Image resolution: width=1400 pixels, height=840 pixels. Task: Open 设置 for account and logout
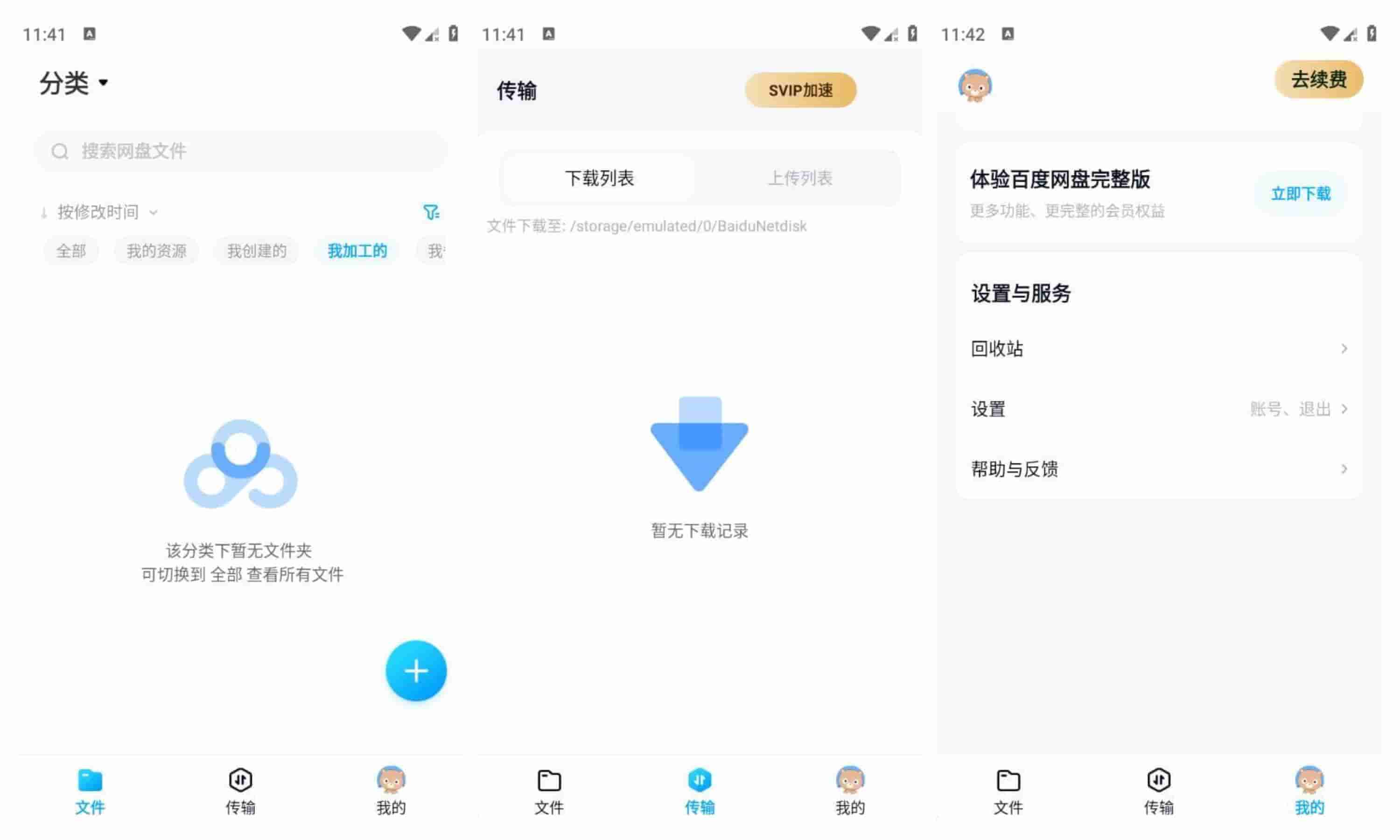1158,409
